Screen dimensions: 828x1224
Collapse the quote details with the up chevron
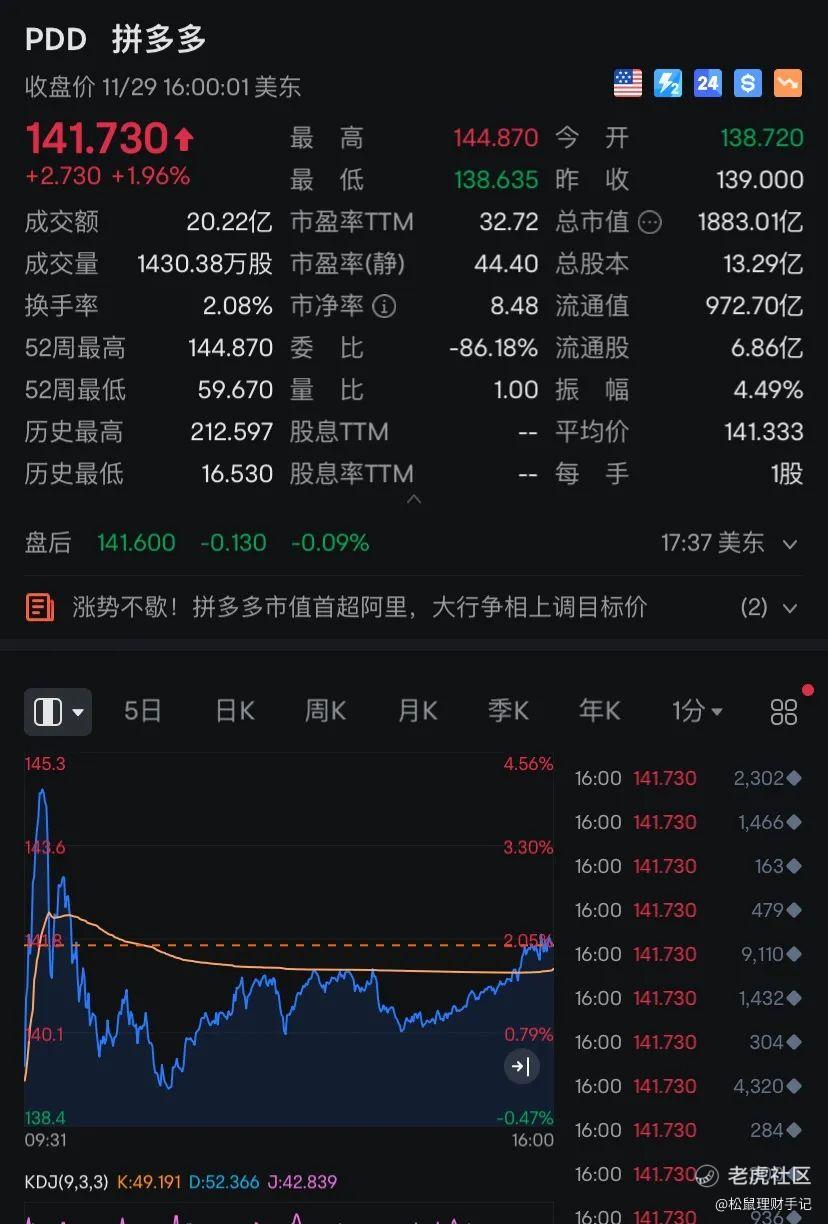pyautogui.click(x=414, y=498)
